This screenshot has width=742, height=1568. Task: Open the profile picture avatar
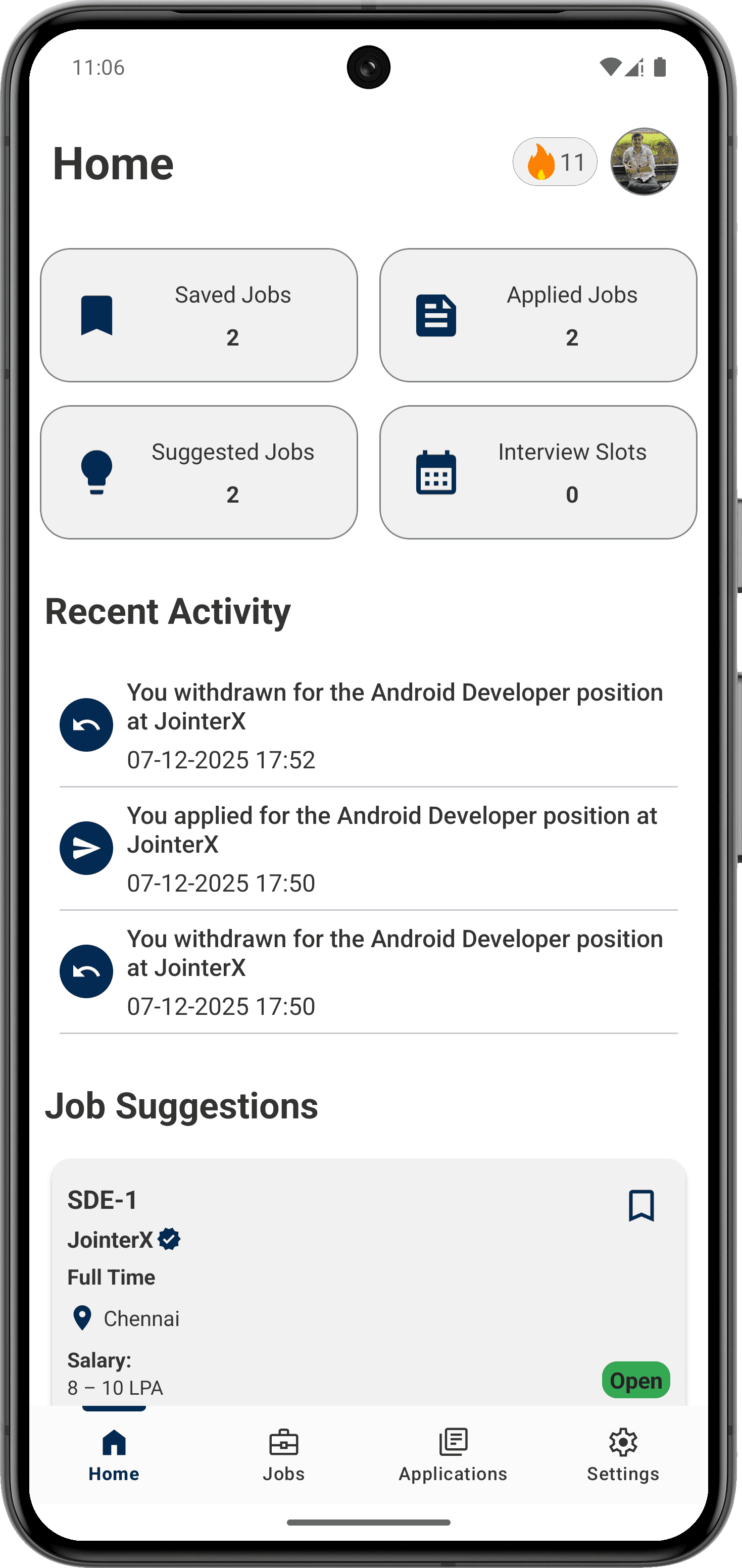(x=644, y=162)
